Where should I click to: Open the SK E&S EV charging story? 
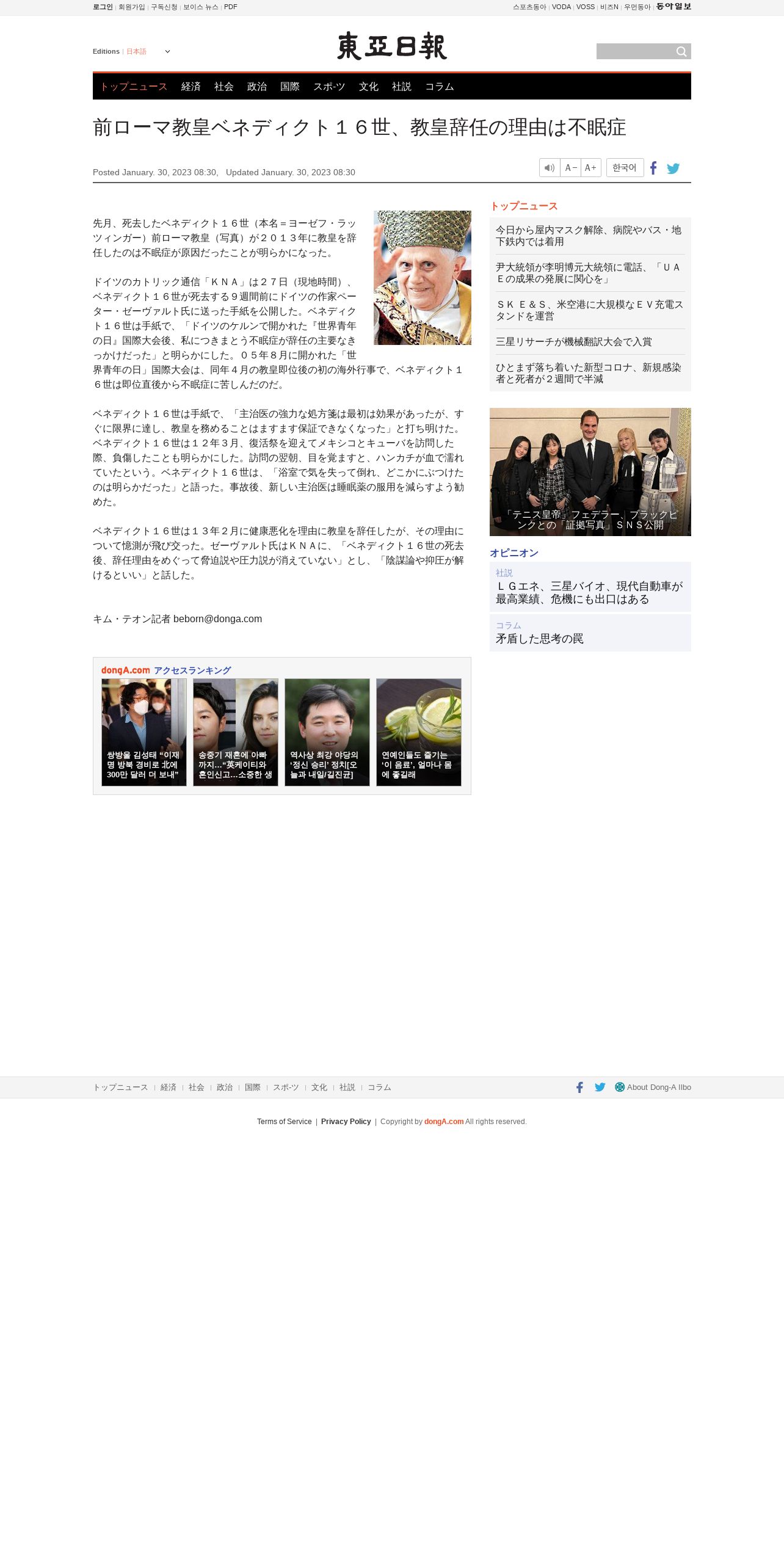point(590,310)
